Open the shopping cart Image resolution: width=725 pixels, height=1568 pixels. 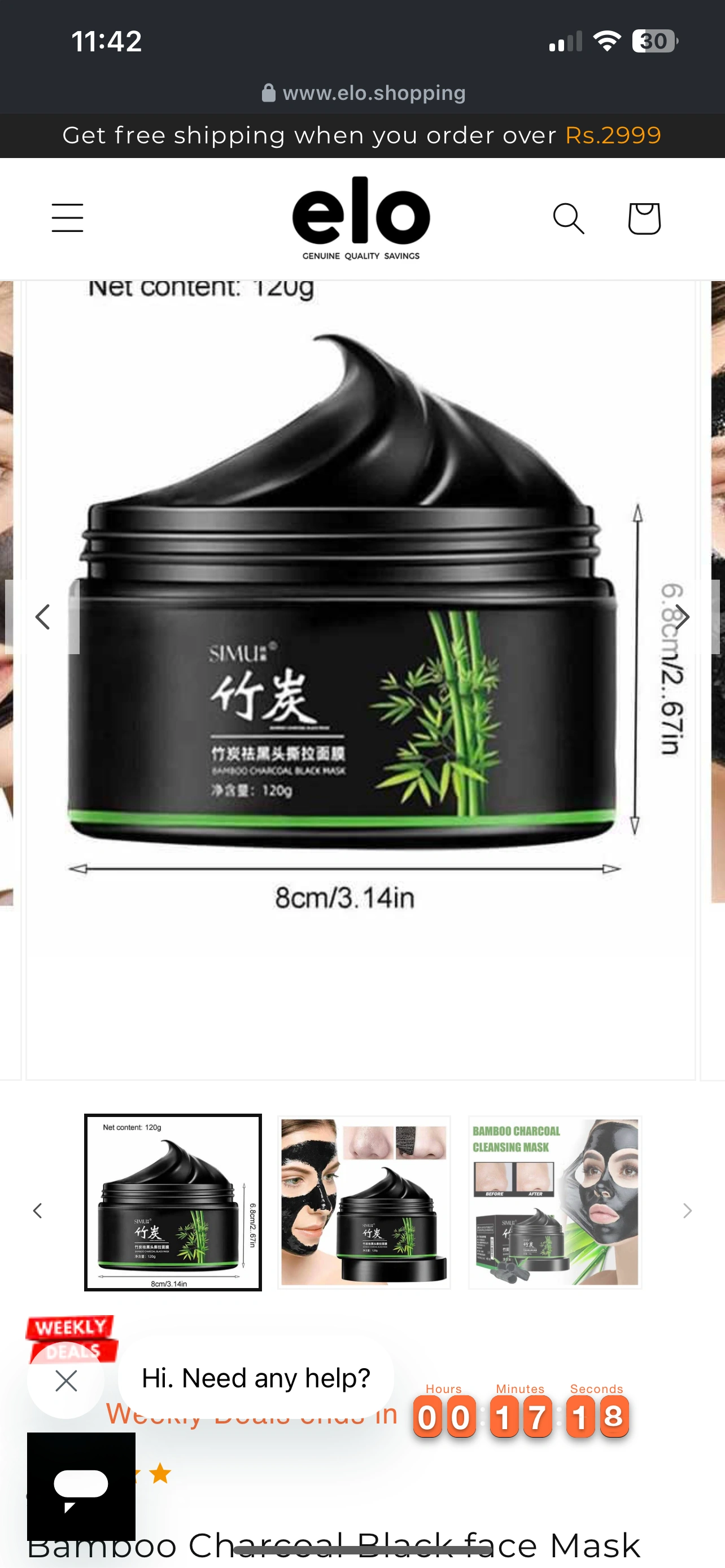644,218
